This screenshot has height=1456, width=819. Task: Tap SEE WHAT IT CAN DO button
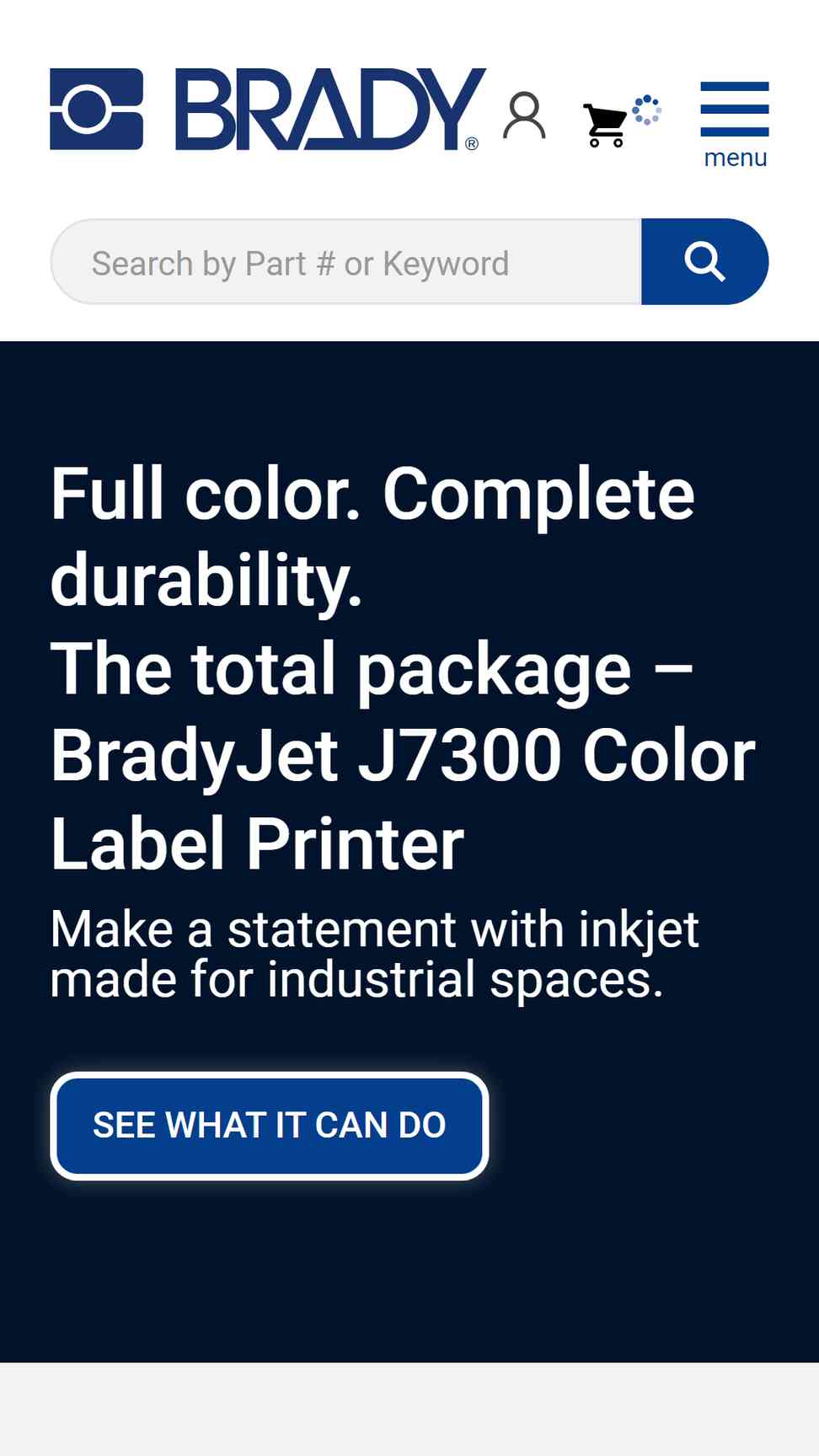coord(270,1126)
